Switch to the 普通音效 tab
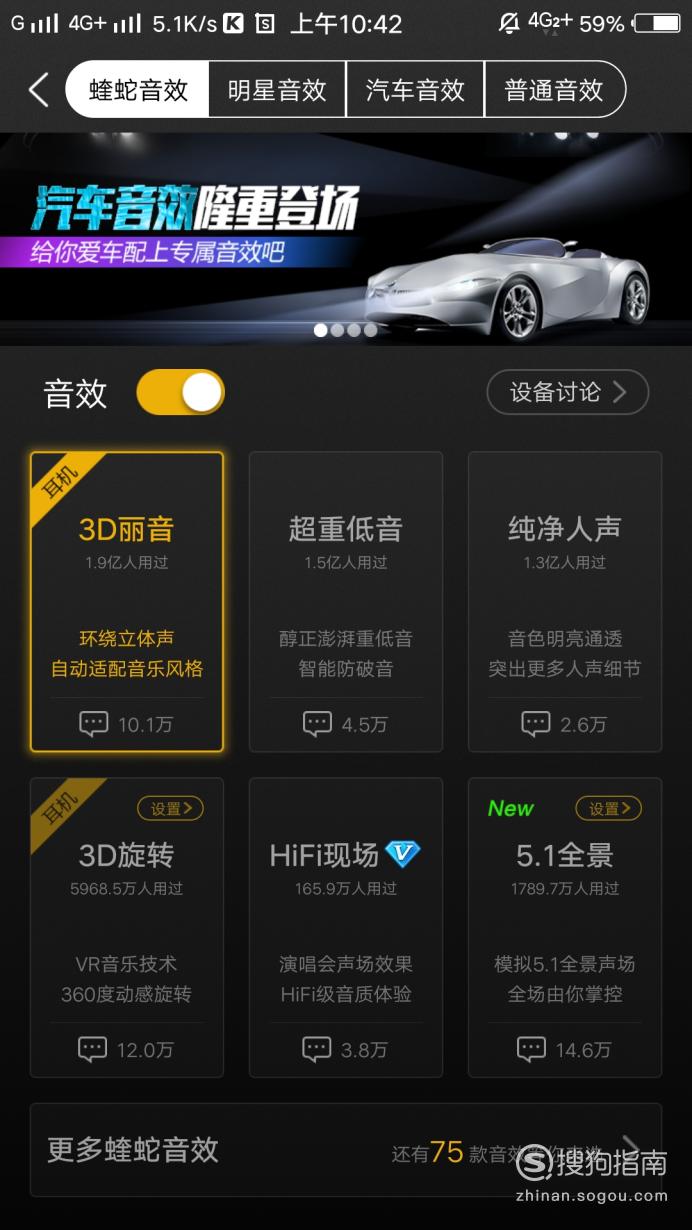The width and height of the screenshot is (692, 1230). click(x=554, y=90)
